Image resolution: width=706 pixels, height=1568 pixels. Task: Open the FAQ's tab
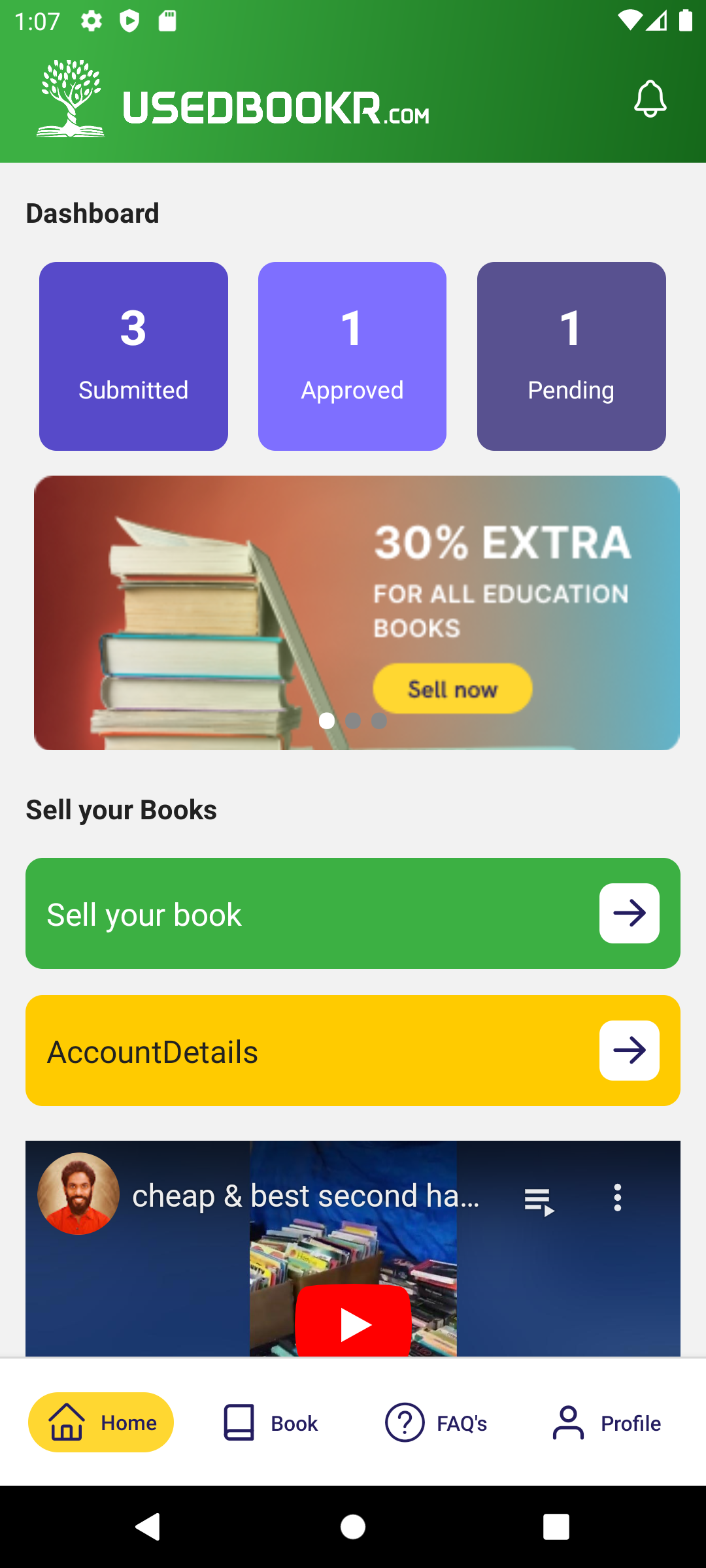pos(436,1422)
